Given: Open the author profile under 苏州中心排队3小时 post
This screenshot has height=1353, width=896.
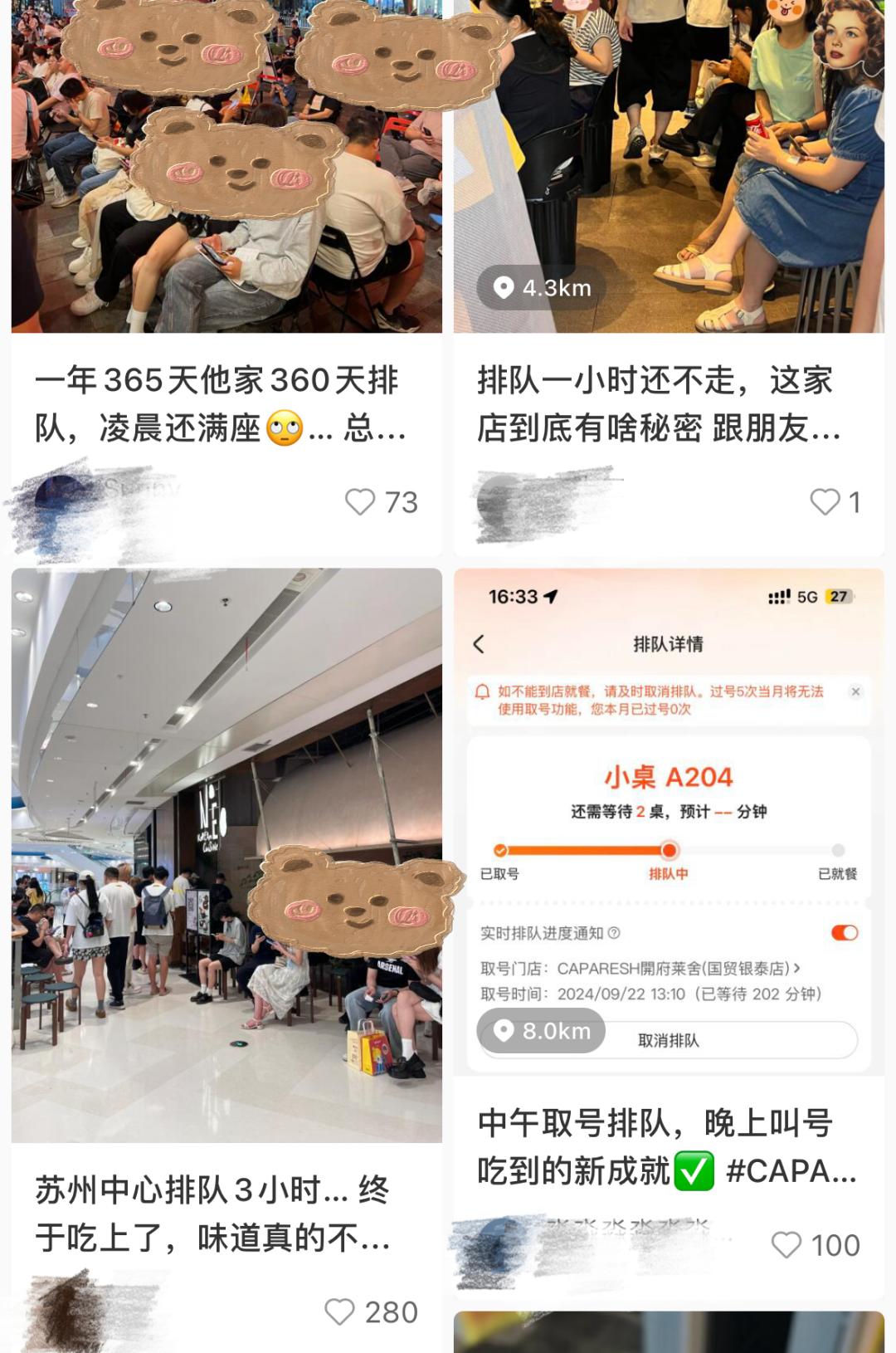Looking at the screenshot, I should pos(91,1313).
